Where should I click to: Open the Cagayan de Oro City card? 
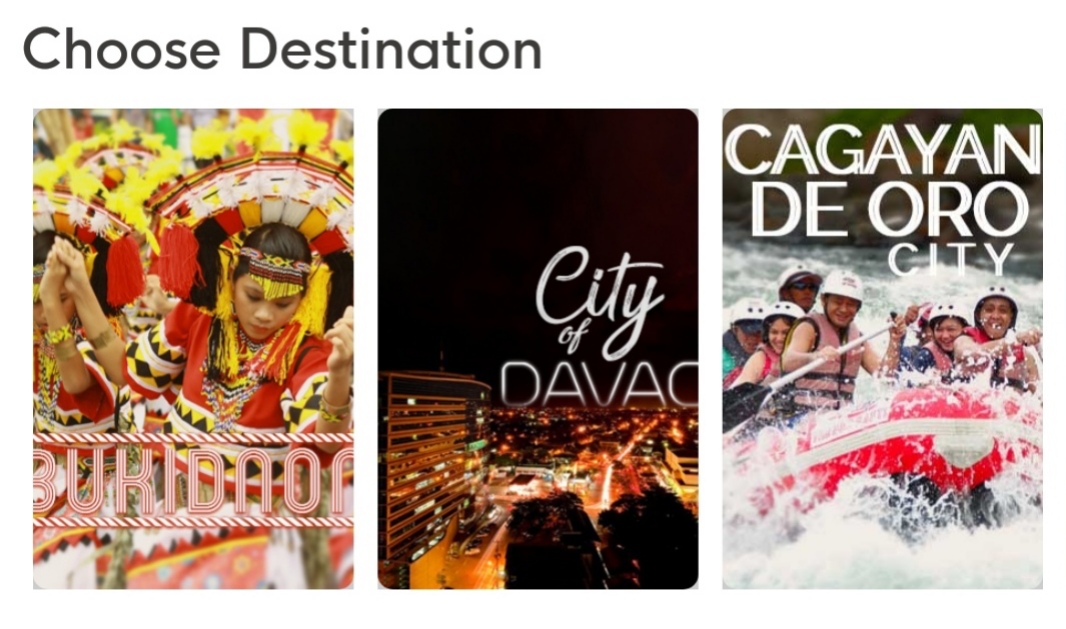(x=882, y=348)
